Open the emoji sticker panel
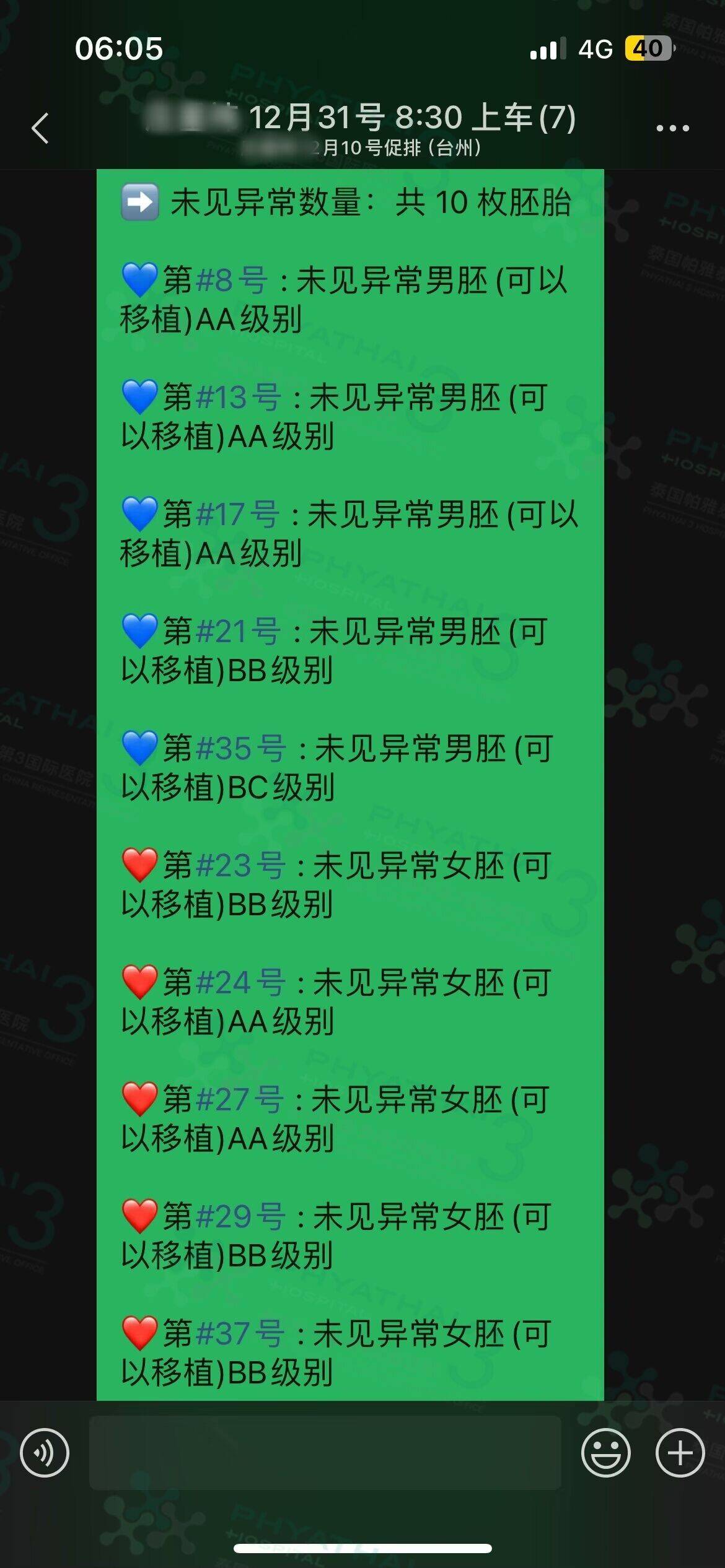Screen dimensions: 725x1568 pos(605,1452)
